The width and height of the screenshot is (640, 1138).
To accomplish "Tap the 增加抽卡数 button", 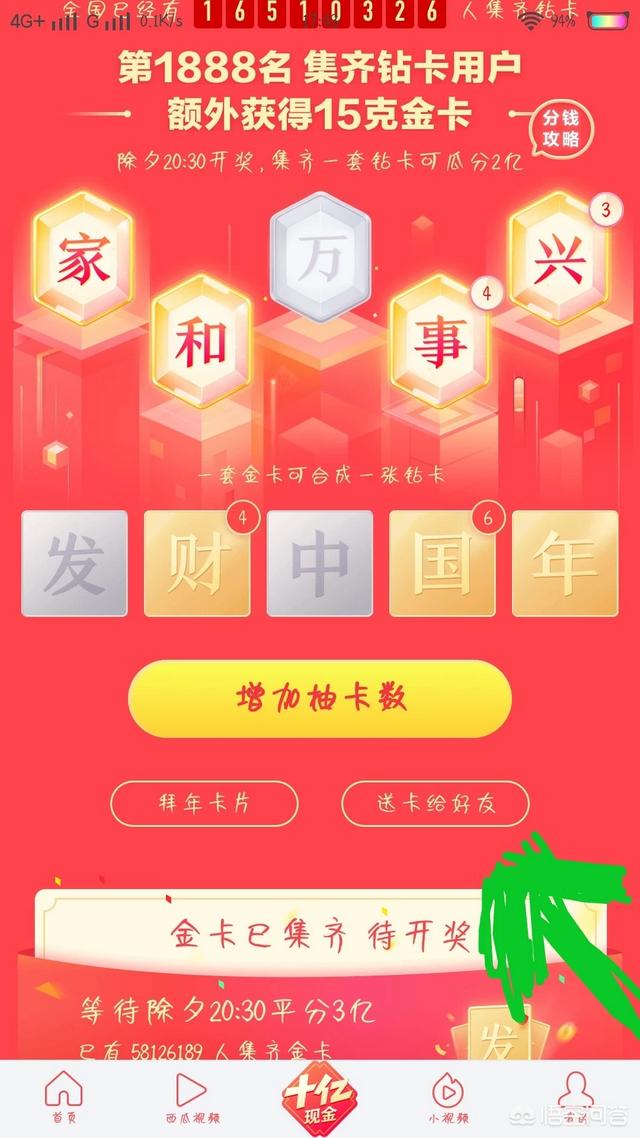I will click(320, 698).
